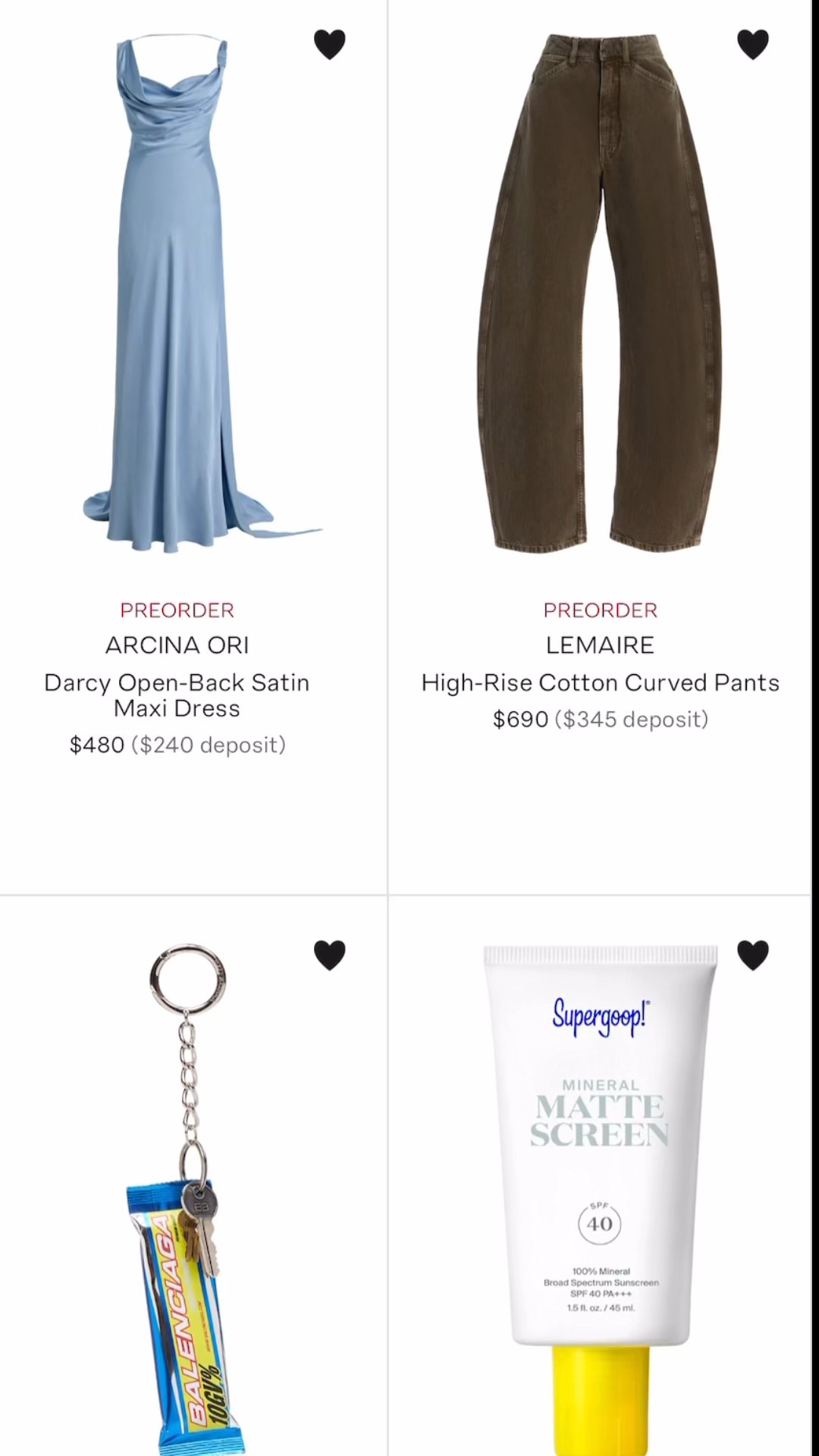Click the $345 deposit text for the pants
The height and width of the screenshot is (1456, 819).
[x=632, y=719]
